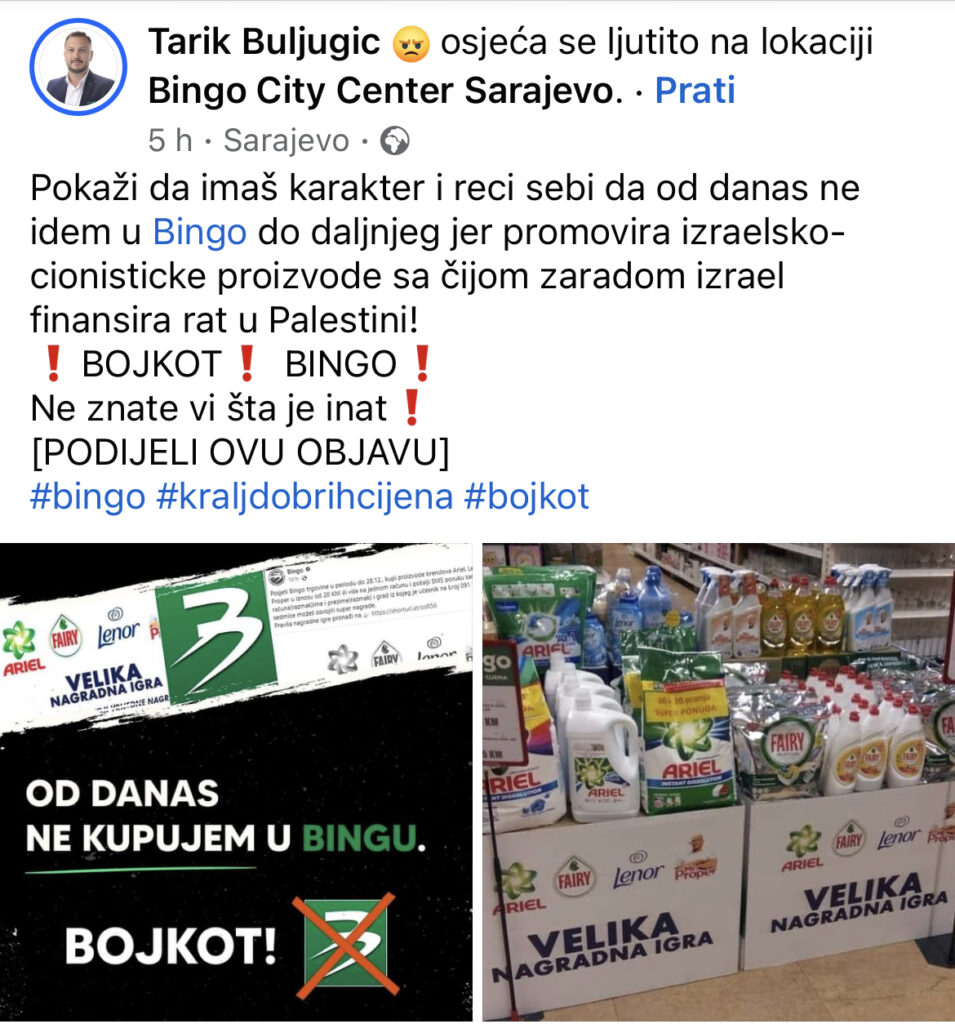Open Tarik Buljugic's profile name link

coord(263,42)
